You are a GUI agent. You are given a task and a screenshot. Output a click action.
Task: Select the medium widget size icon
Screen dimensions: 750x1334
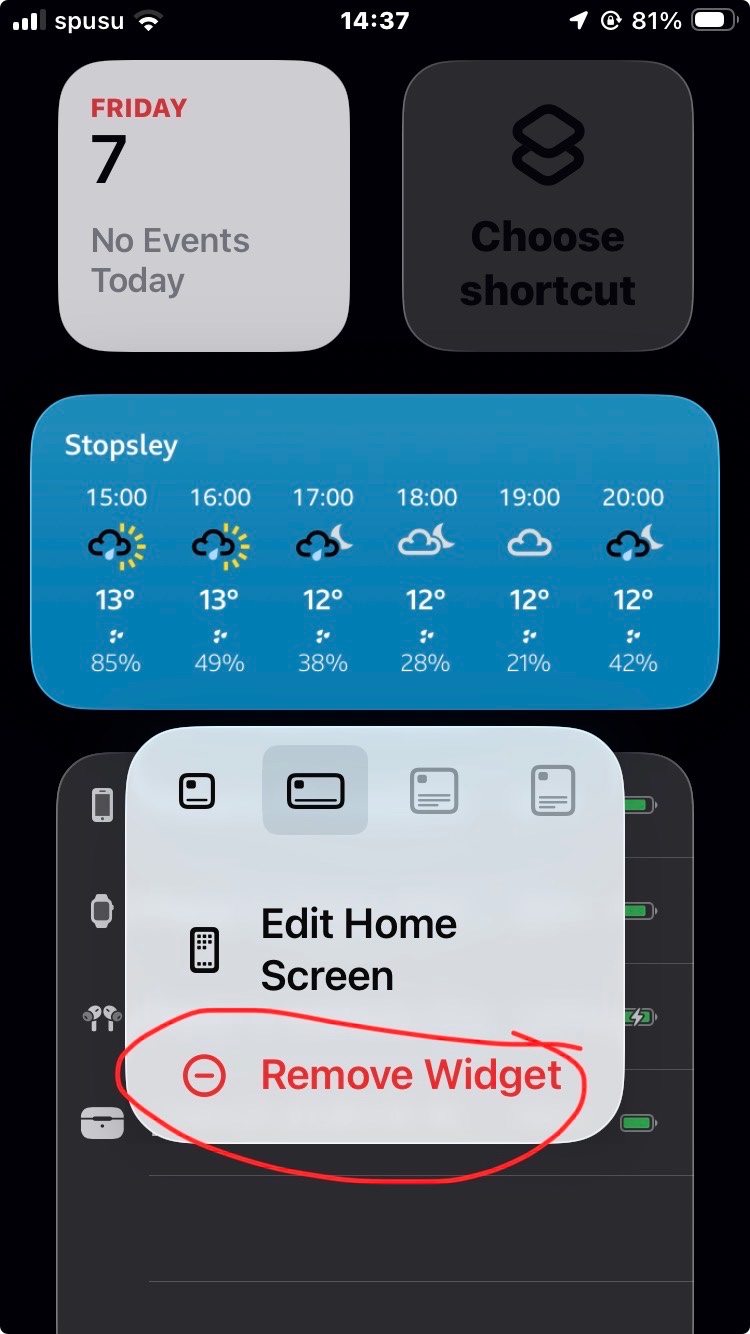(x=315, y=791)
